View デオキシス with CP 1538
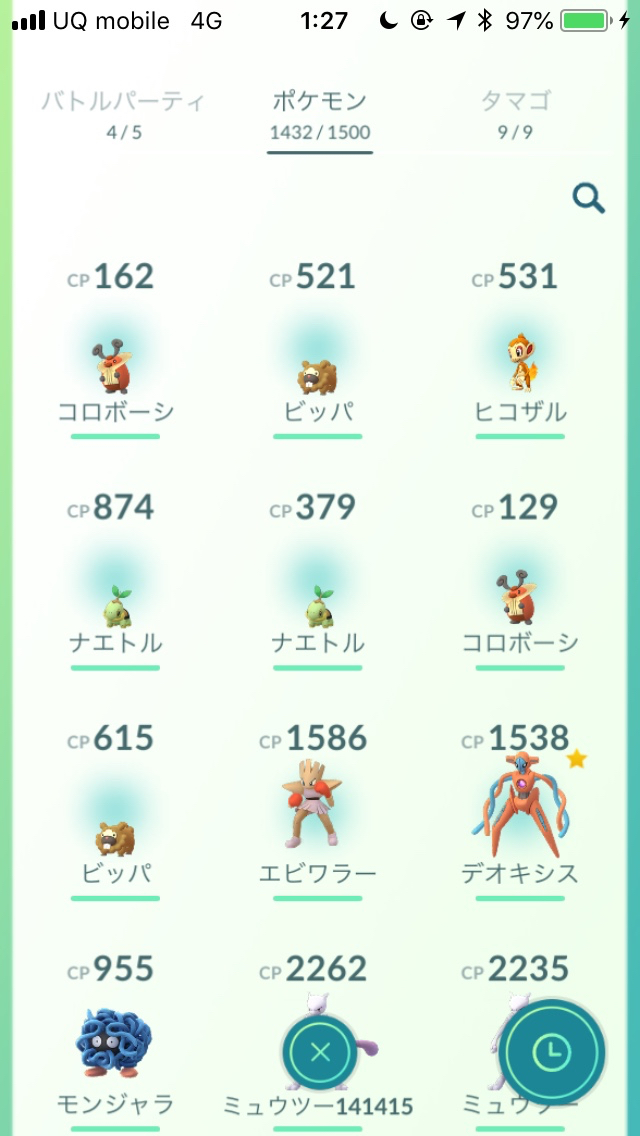 (520, 810)
